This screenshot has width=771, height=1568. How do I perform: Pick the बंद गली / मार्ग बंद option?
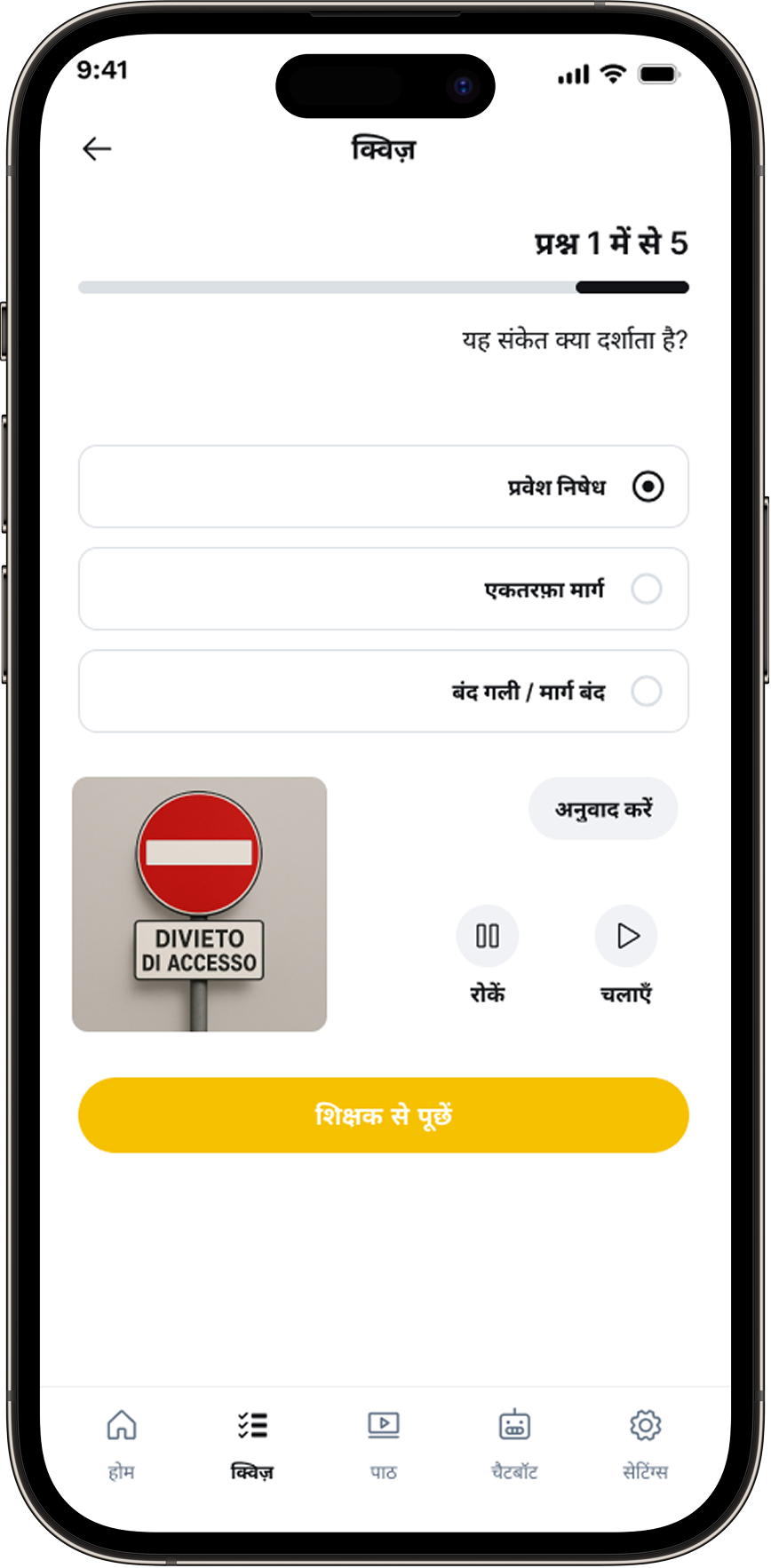tap(384, 691)
